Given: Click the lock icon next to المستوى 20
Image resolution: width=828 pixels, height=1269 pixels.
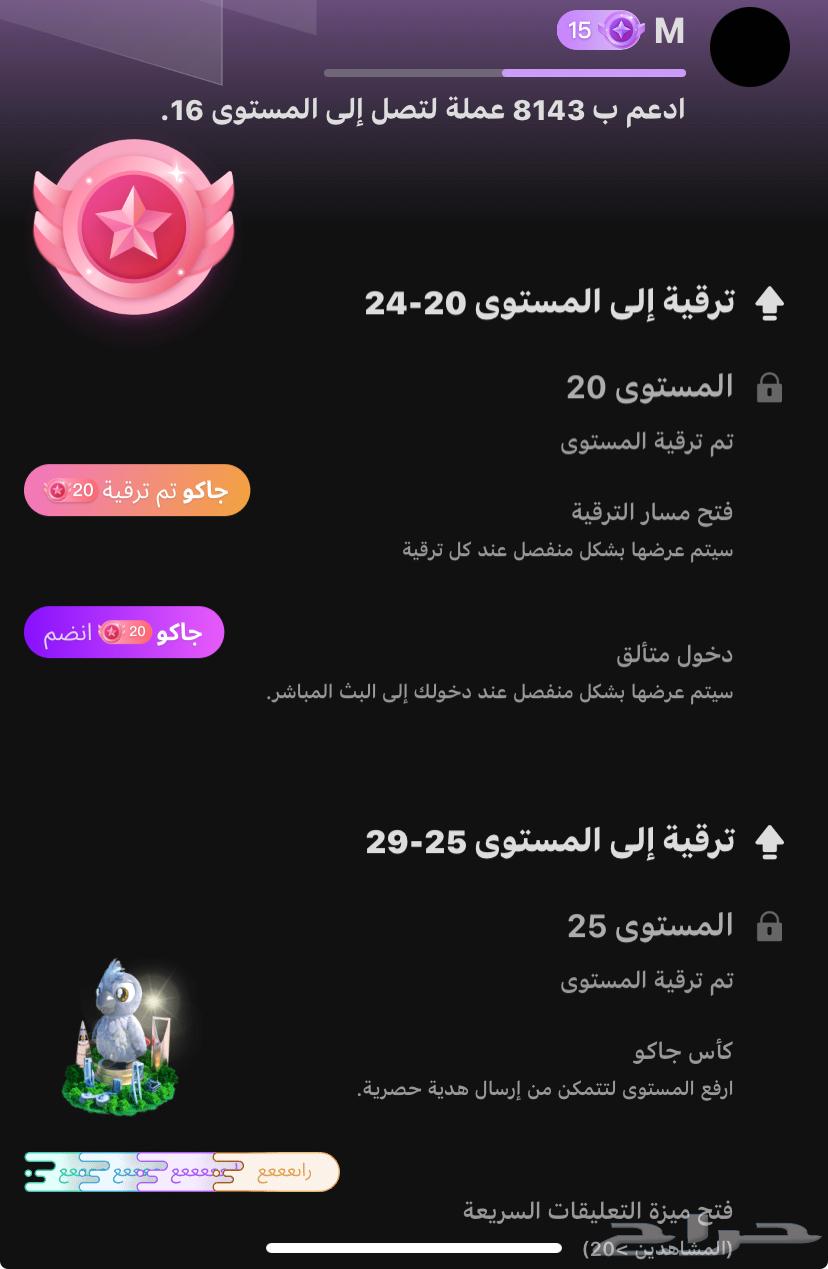Looking at the screenshot, I should pos(769,387).
